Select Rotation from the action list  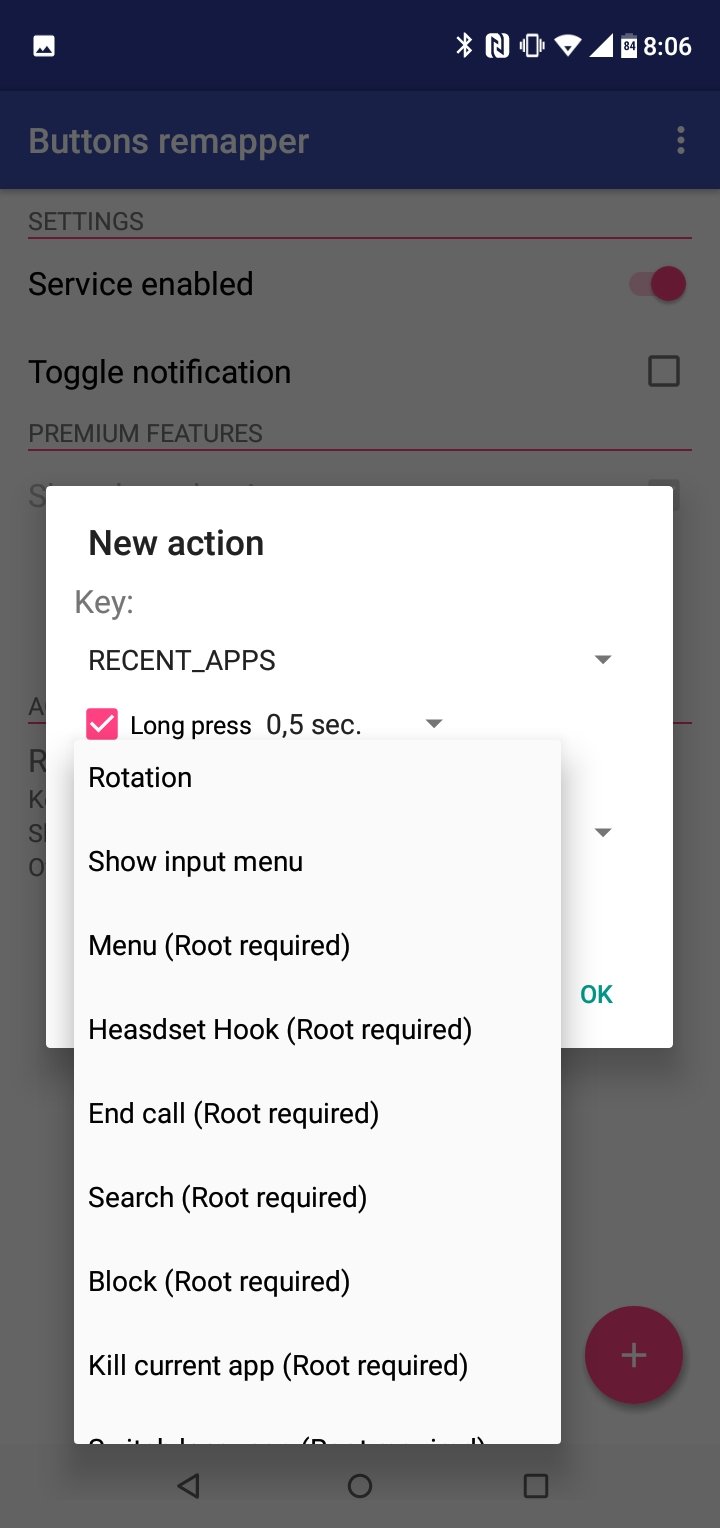317,778
